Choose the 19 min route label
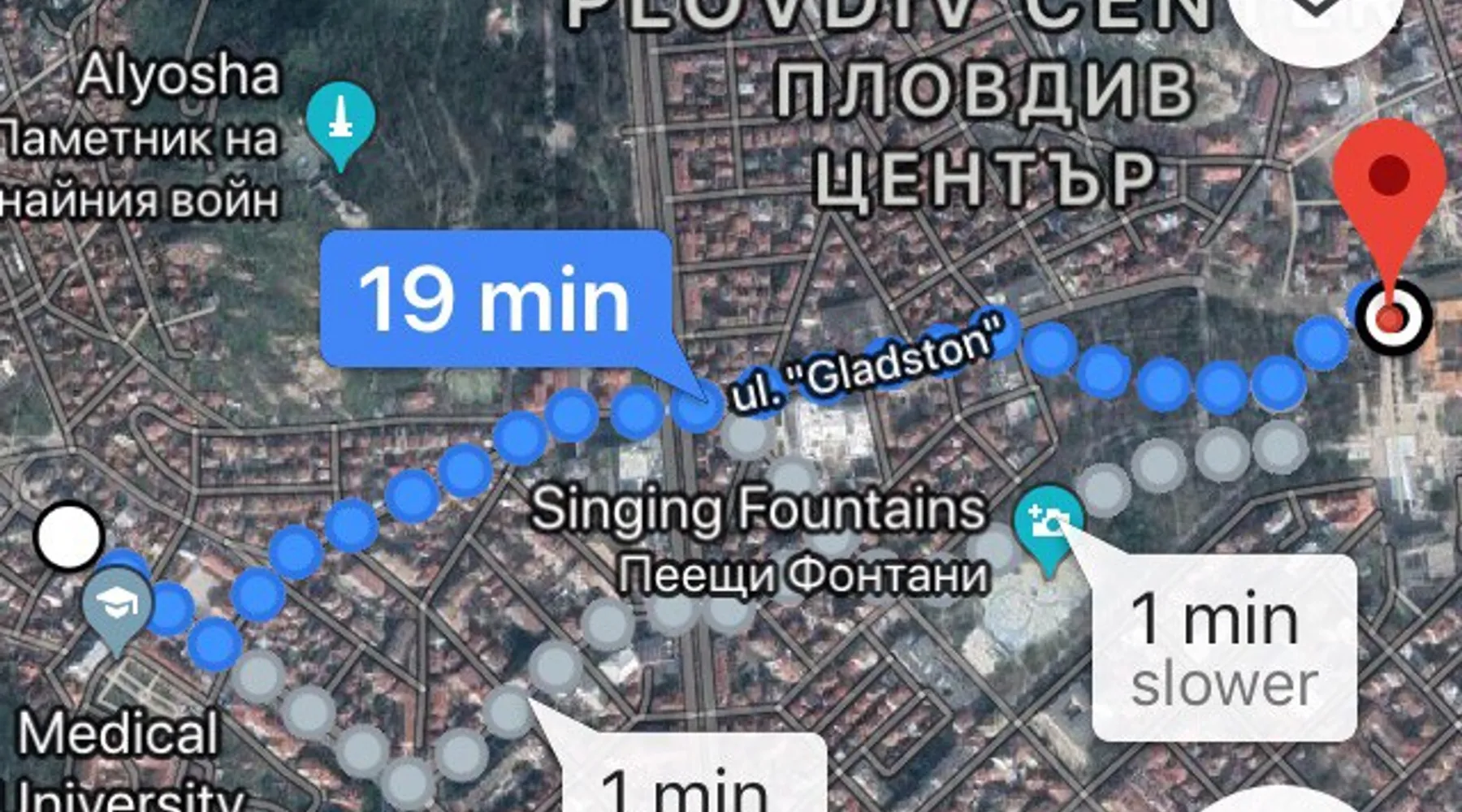The width and height of the screenshot is (1462, 812). [495, 299]
